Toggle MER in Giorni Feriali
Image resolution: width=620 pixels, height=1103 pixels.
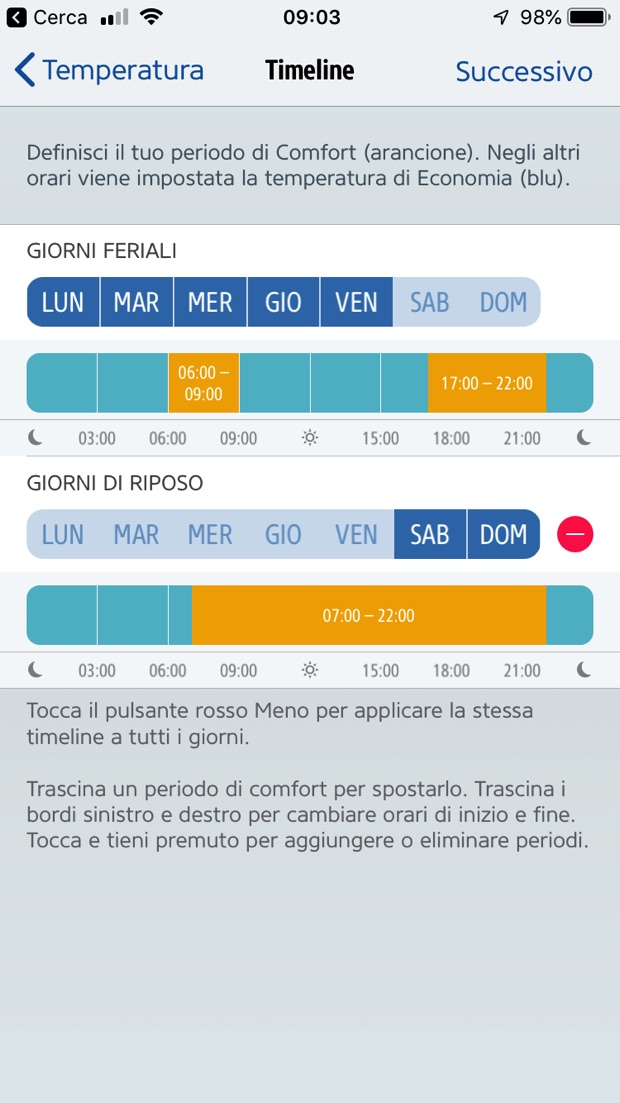210,302
